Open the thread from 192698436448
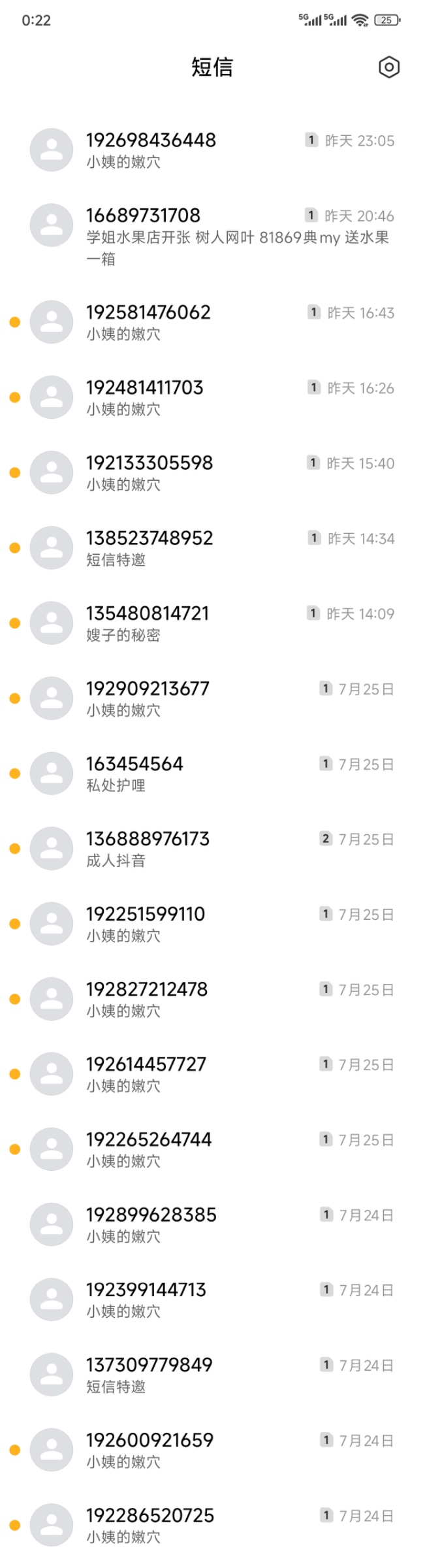This screenshot has height=1568, width=425. [x=212, y=150]
